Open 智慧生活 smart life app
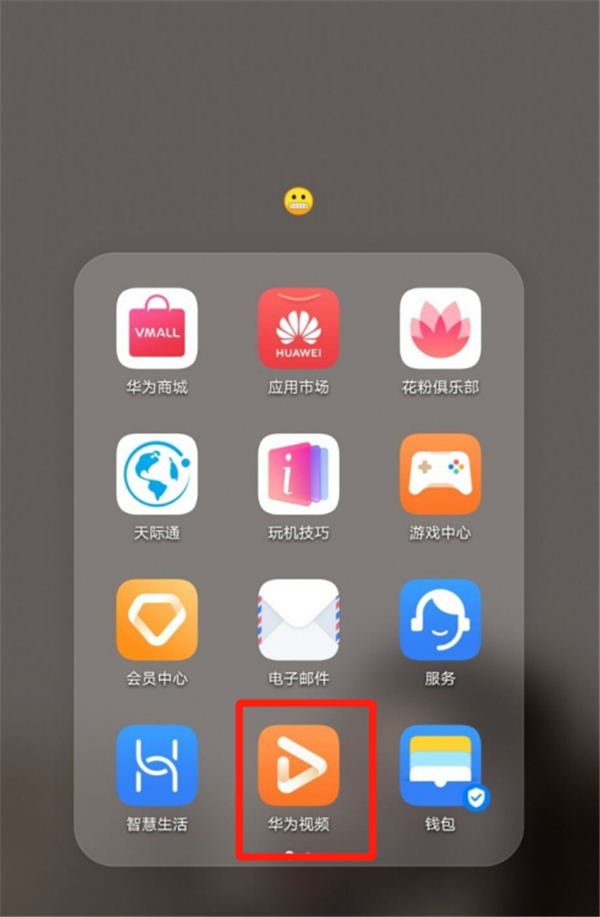Image resolution: width=600 pixels, height=917 pixels. [157, 765]
